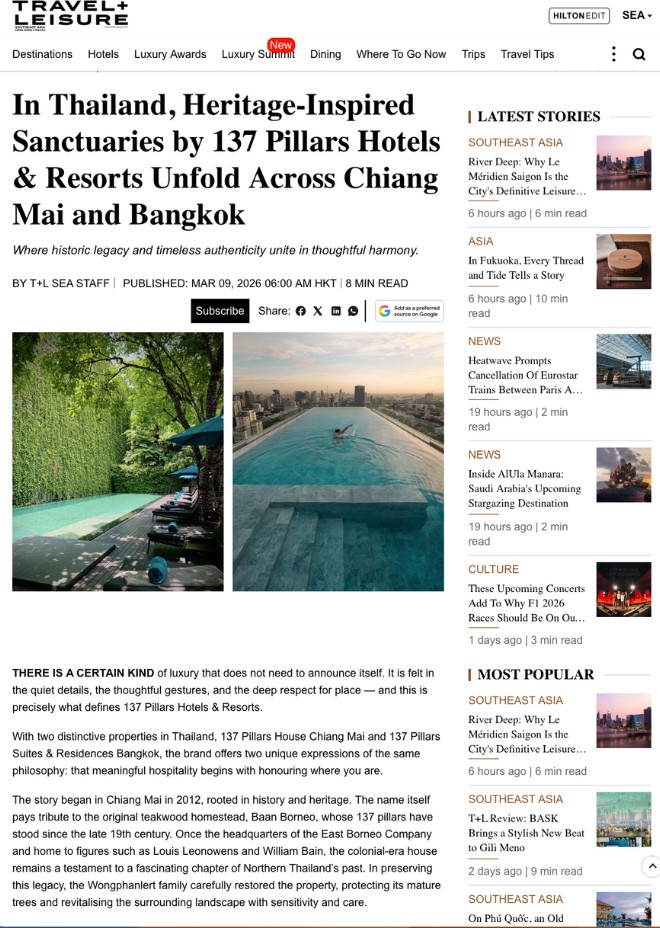The height and width of the screenshot is (928, 660).
Task: Go to the Destinations section
Action: (42, 54)
